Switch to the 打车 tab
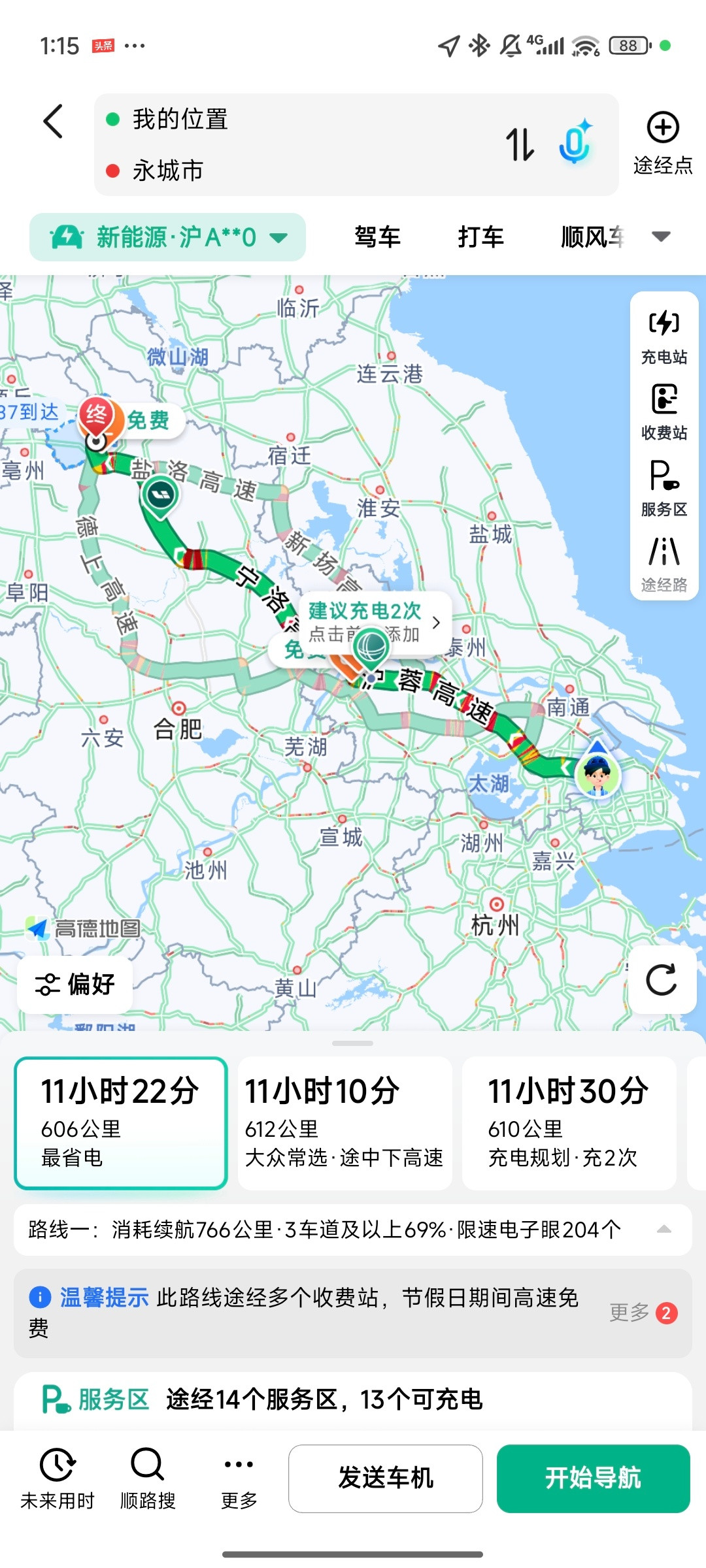This screenshot has height=1568, width=706. coord(480,237)
